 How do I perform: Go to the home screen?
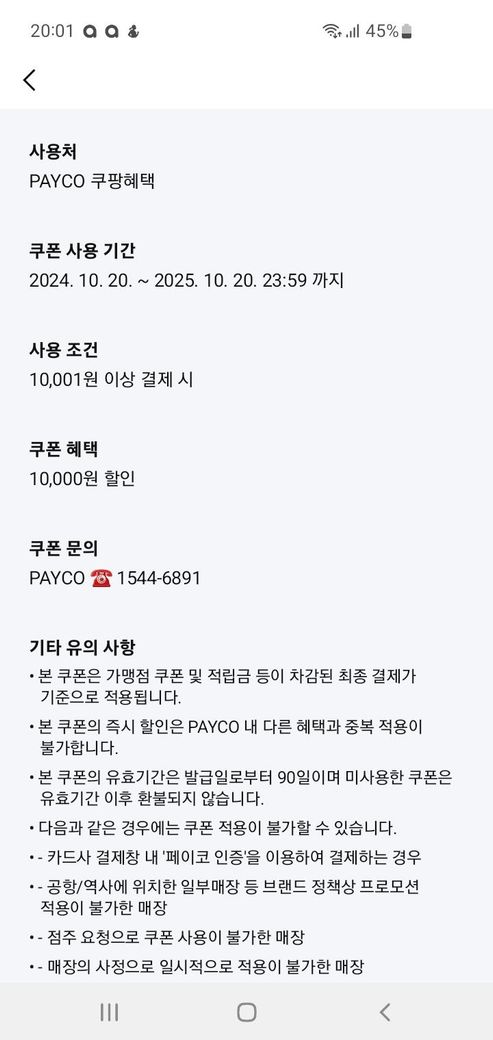(247, 1011)
